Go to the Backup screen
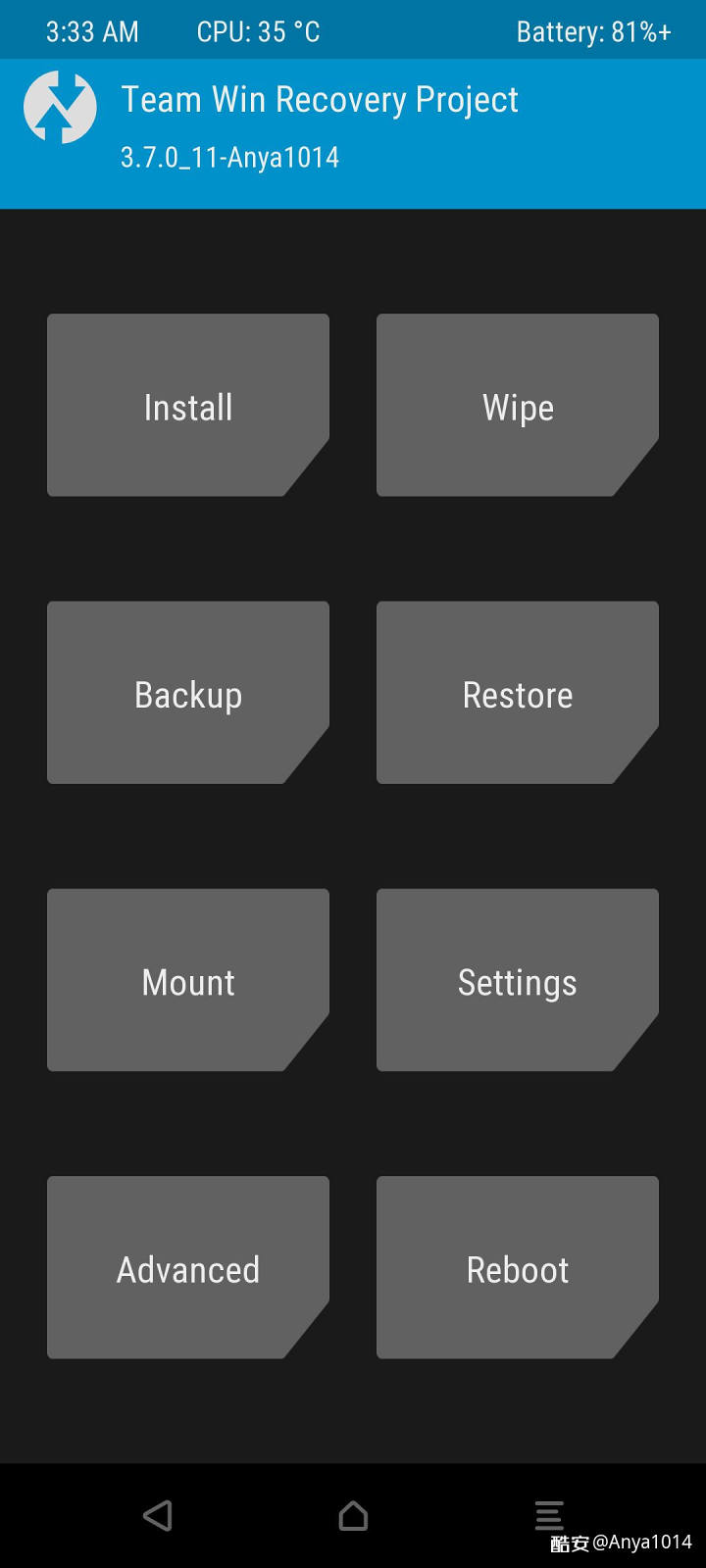 187,693
